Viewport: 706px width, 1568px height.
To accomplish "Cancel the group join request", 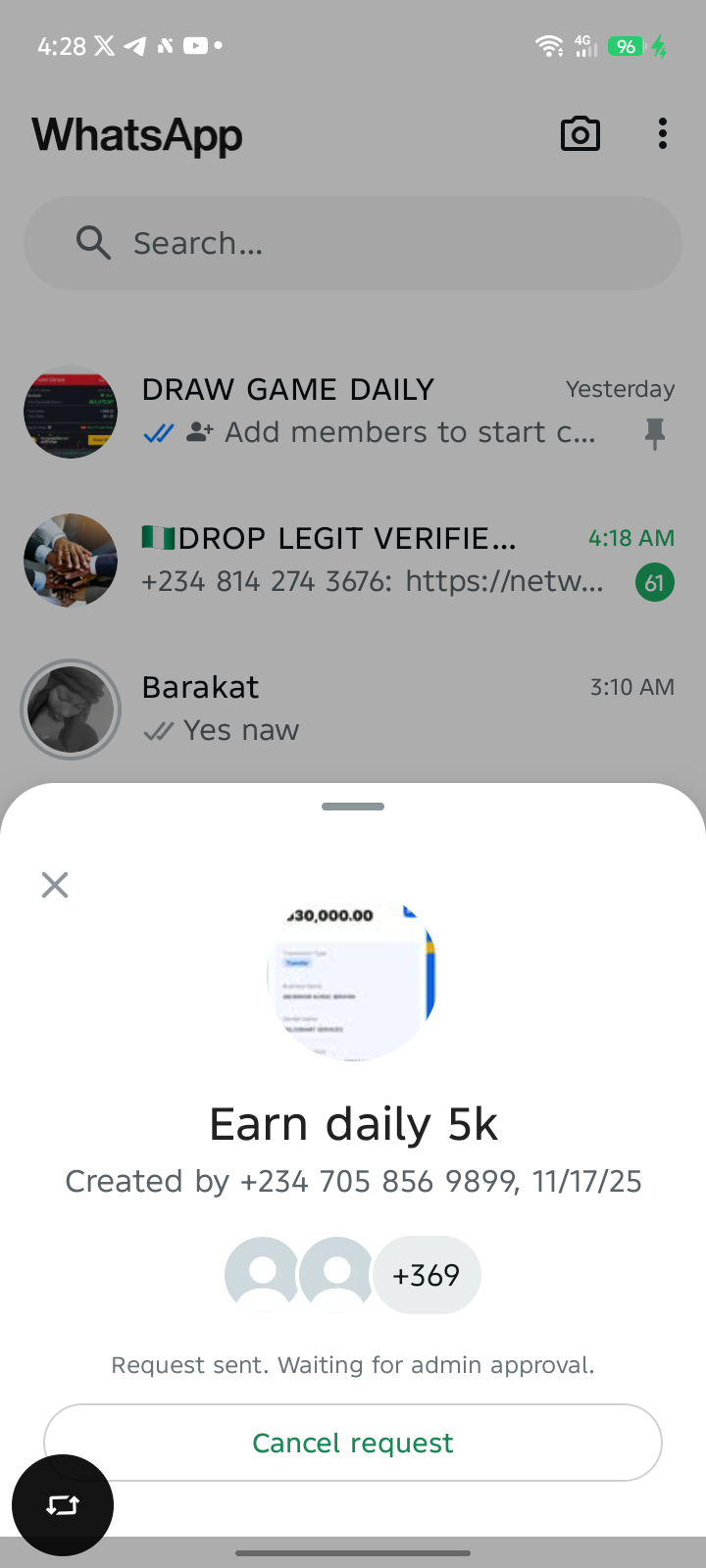I will (353, 1443).
